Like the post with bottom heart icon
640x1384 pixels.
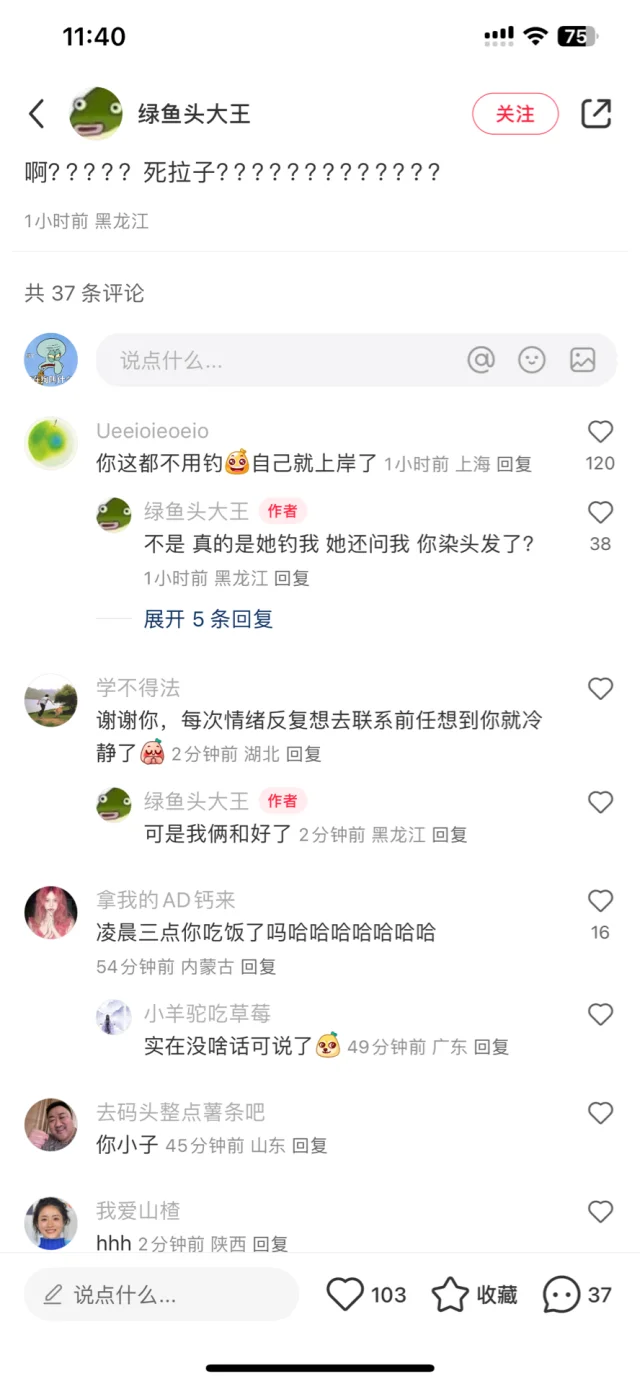pyautogui.click(x=346, y=1295)
